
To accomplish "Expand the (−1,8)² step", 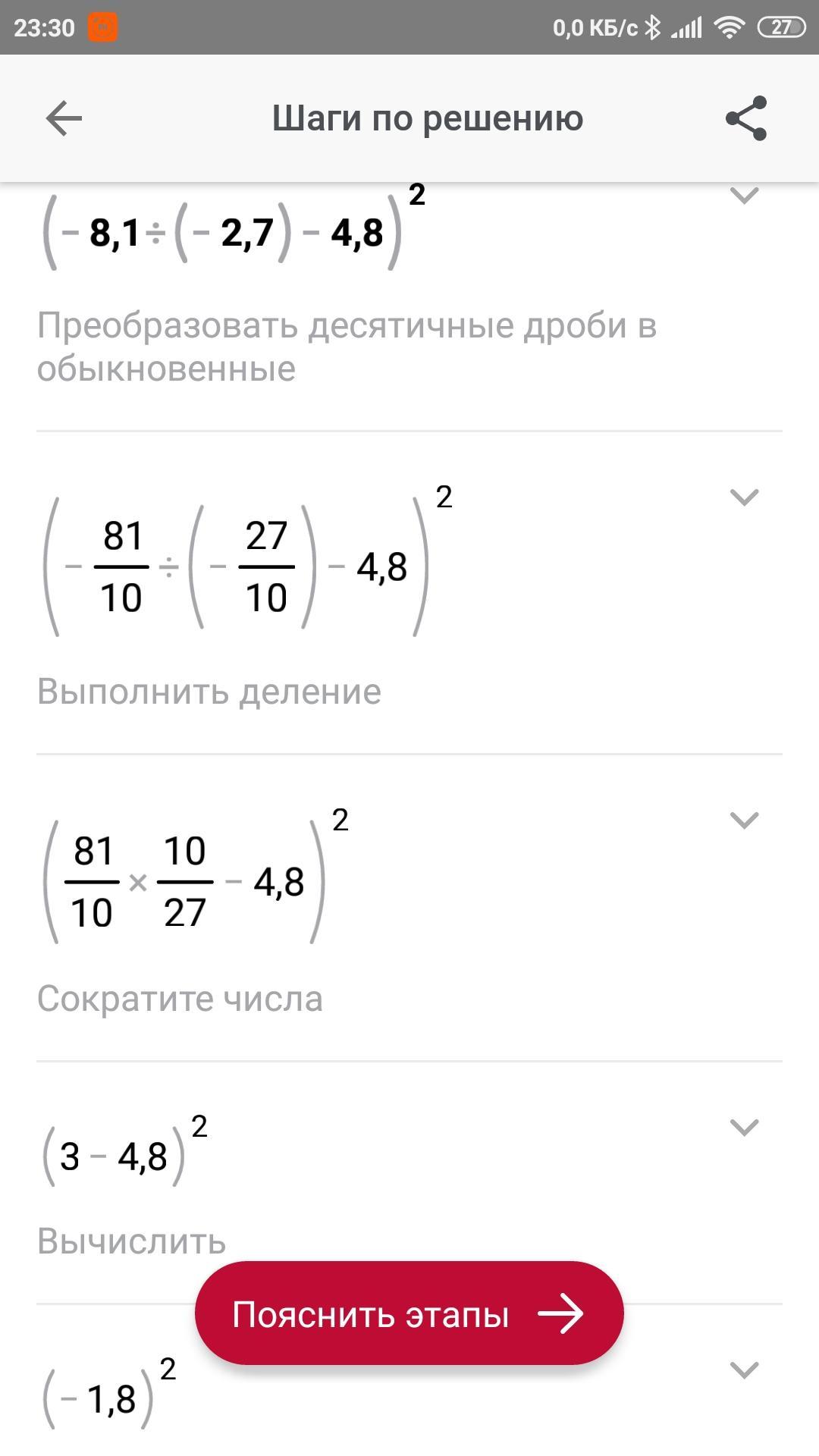I will pyautogui.click(x=744, y=1370).
